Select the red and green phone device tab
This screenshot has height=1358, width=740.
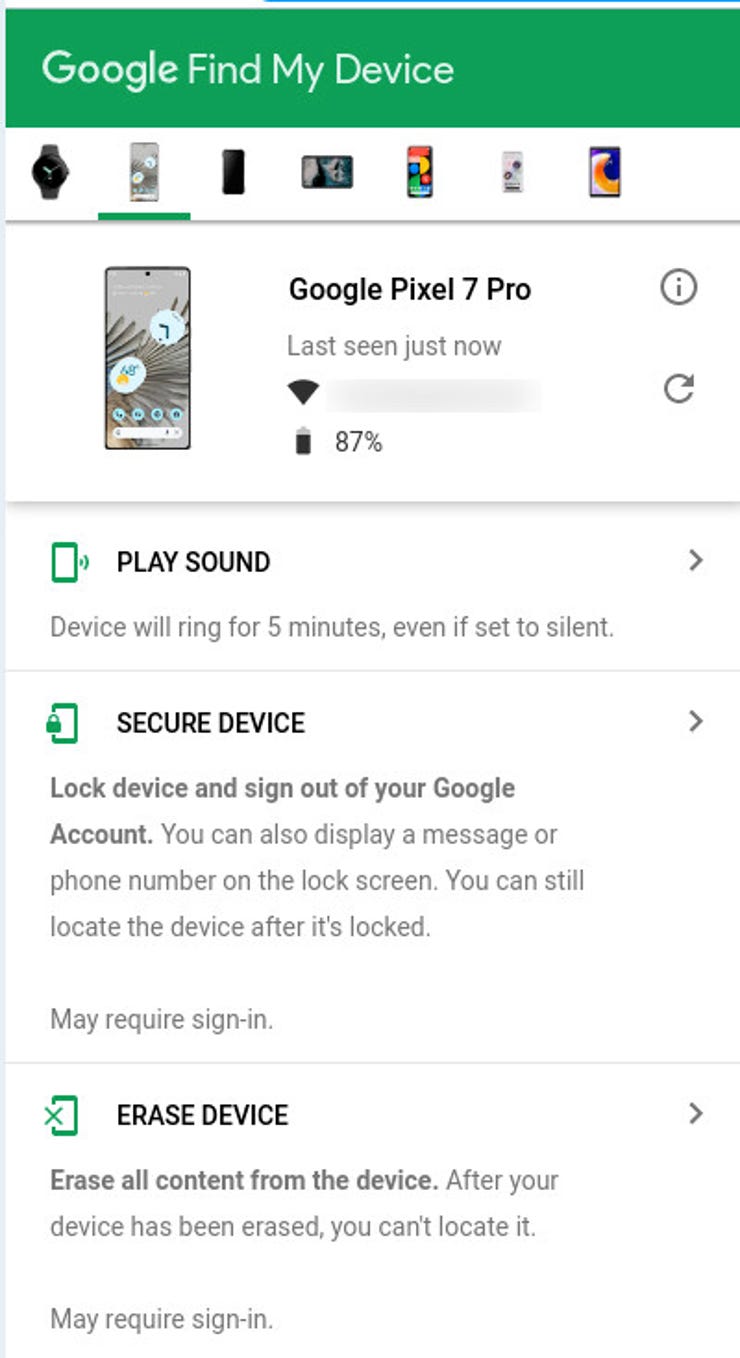click(420, 172)
